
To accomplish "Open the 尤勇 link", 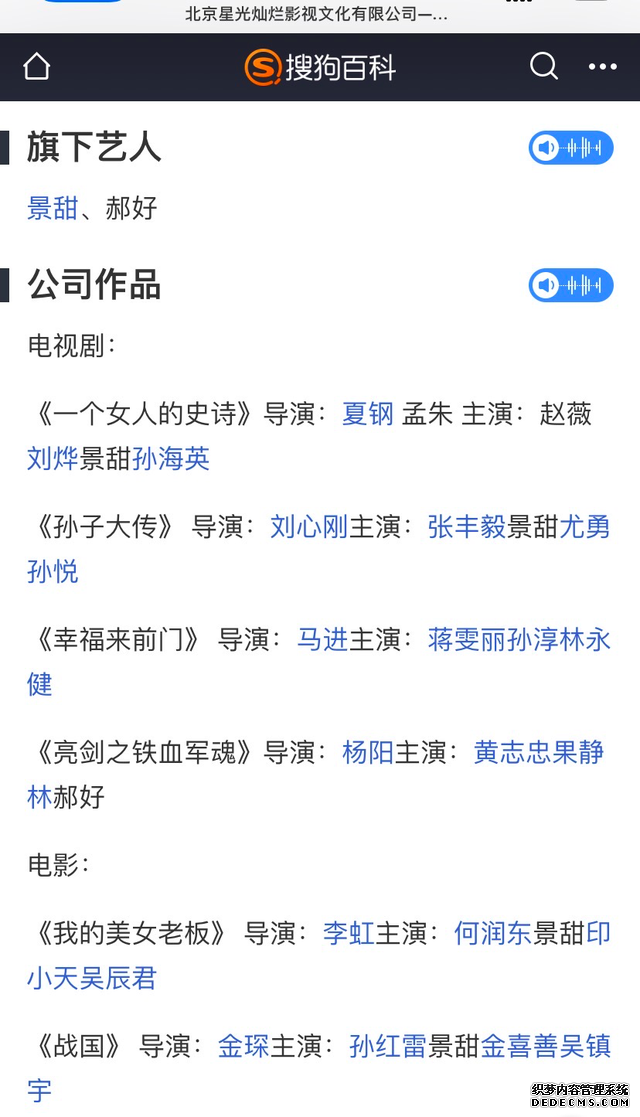I will coord(585,526).
